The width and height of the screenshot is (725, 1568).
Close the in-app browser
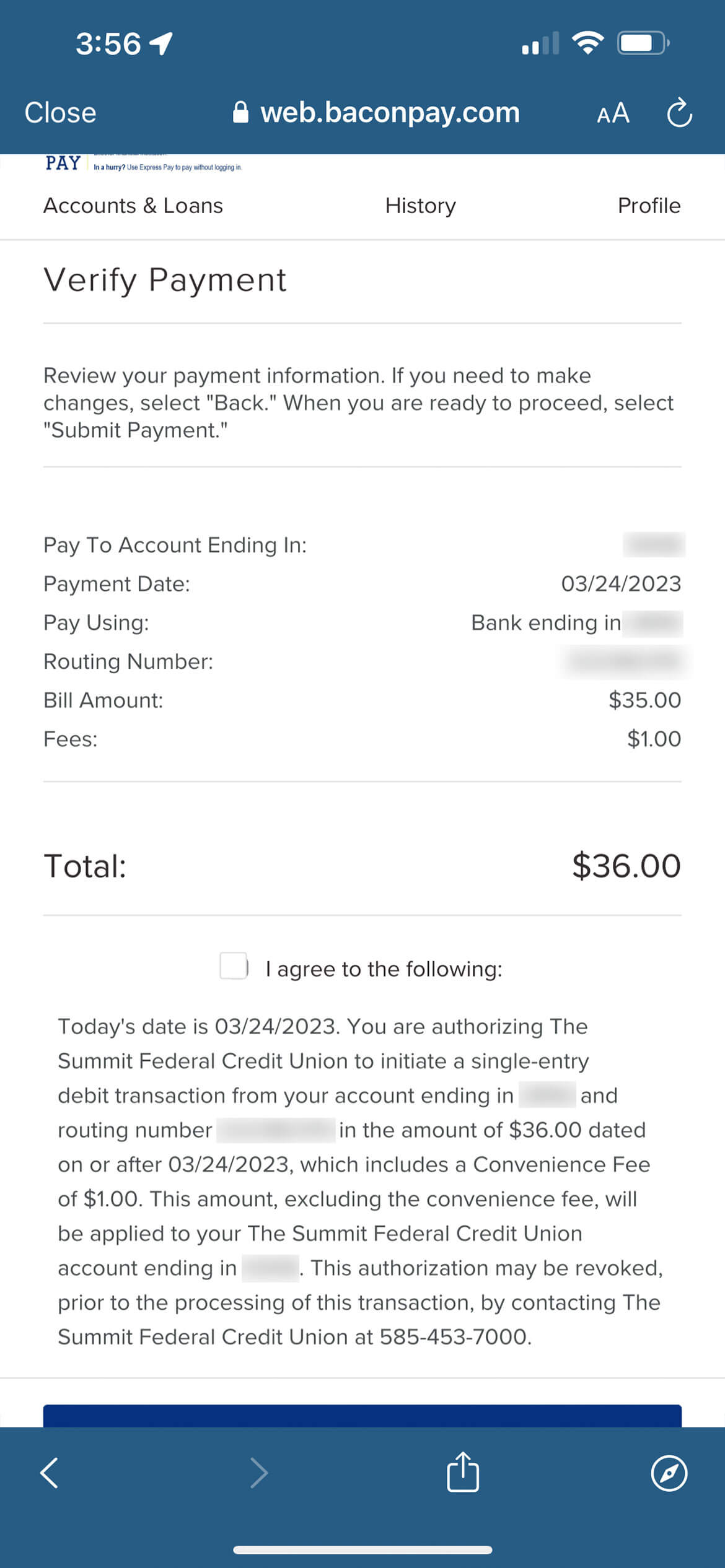pos(60,113)
